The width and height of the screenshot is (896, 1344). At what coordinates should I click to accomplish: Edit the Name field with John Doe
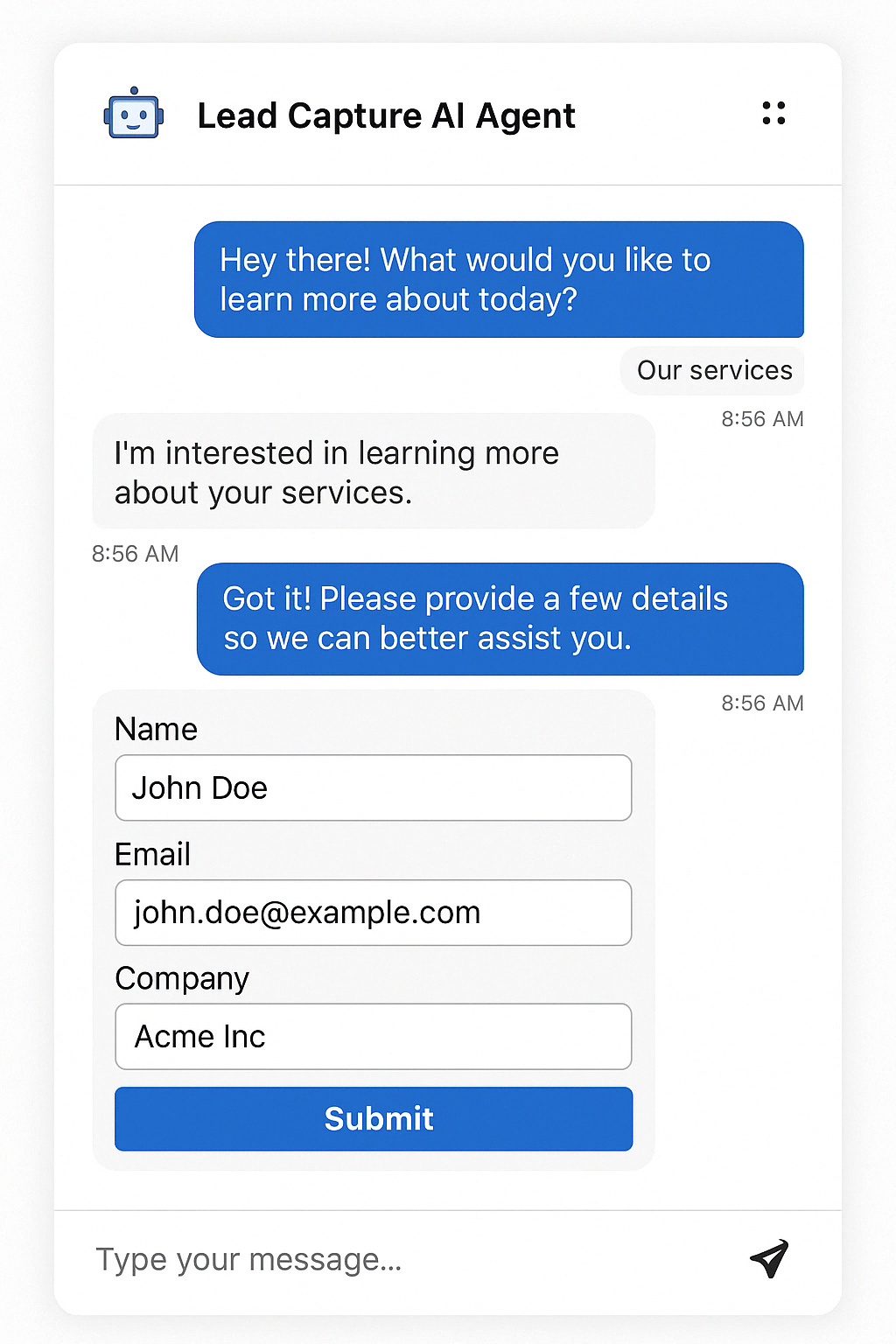[x=373, y=787]
